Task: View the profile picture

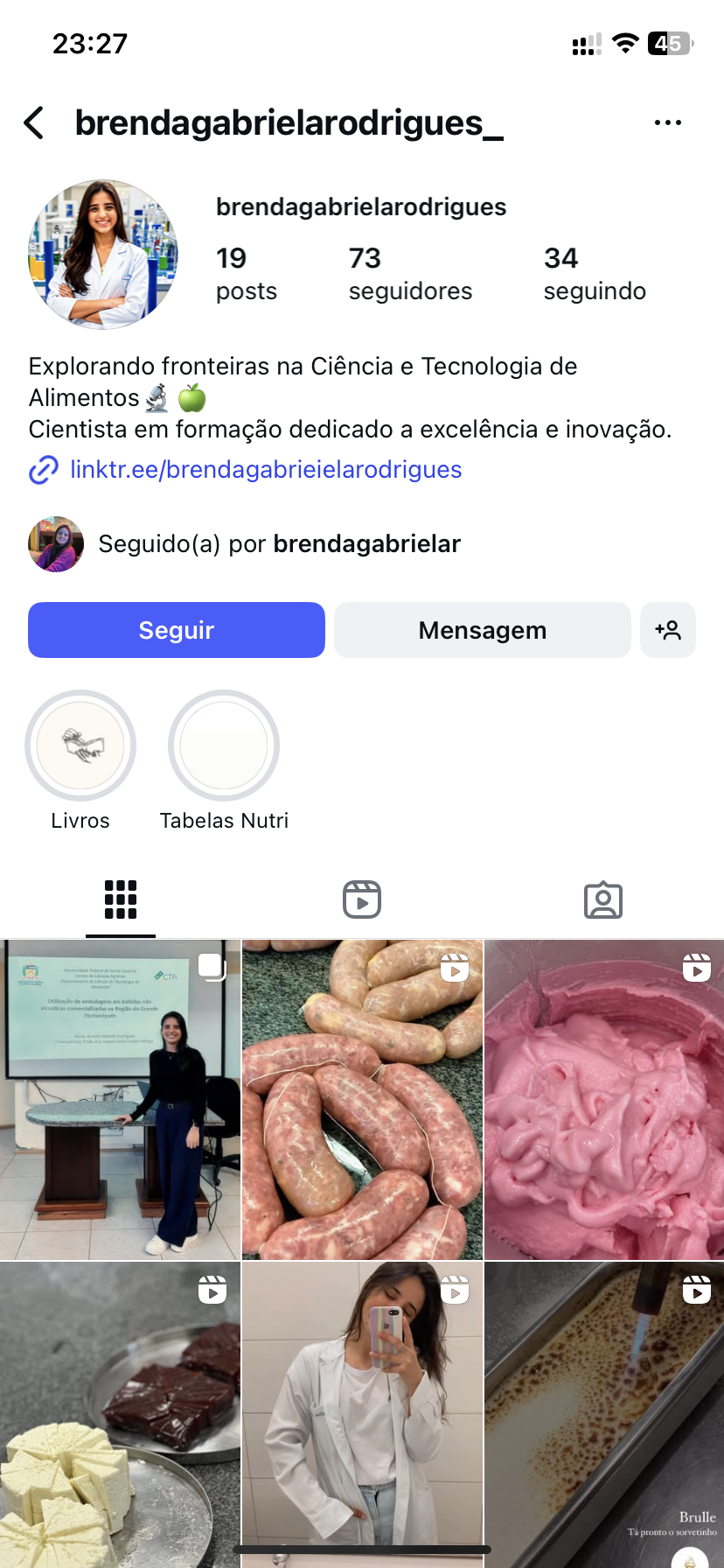Action: (x=103, y=255)
